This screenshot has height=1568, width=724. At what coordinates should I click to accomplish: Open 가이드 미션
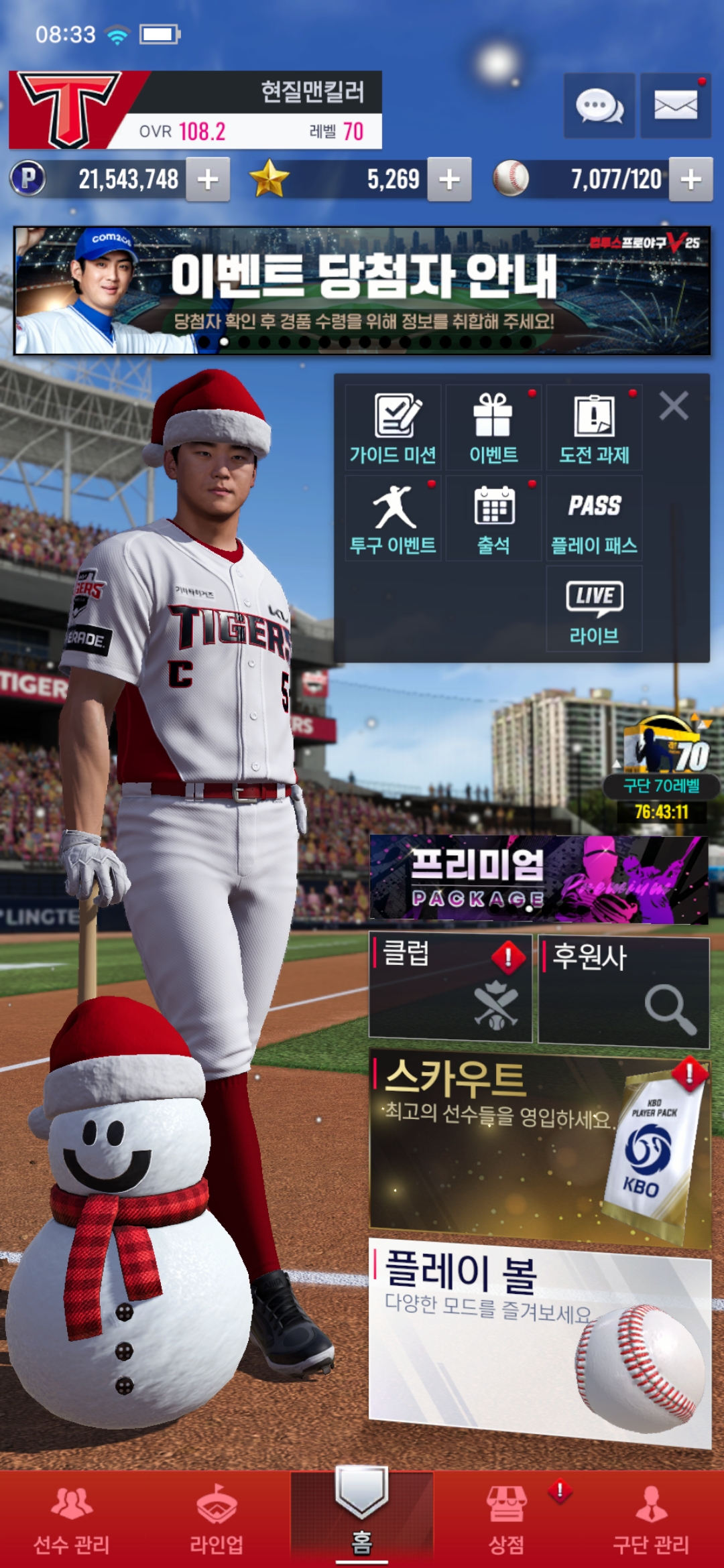[x=394, y=428]
